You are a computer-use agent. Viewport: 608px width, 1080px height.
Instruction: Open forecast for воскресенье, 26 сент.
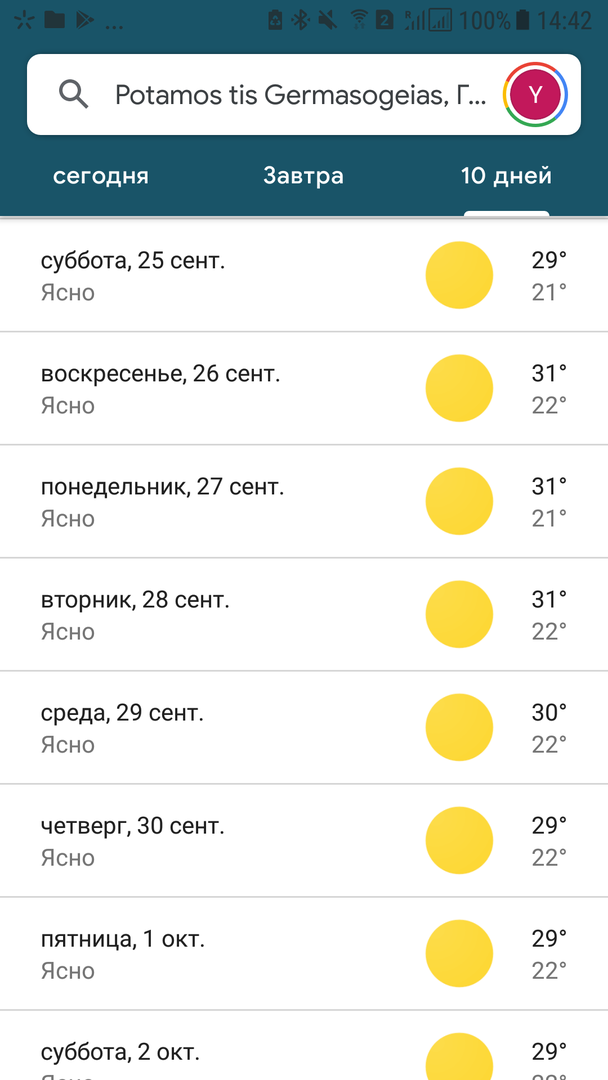tap(304, 389)
